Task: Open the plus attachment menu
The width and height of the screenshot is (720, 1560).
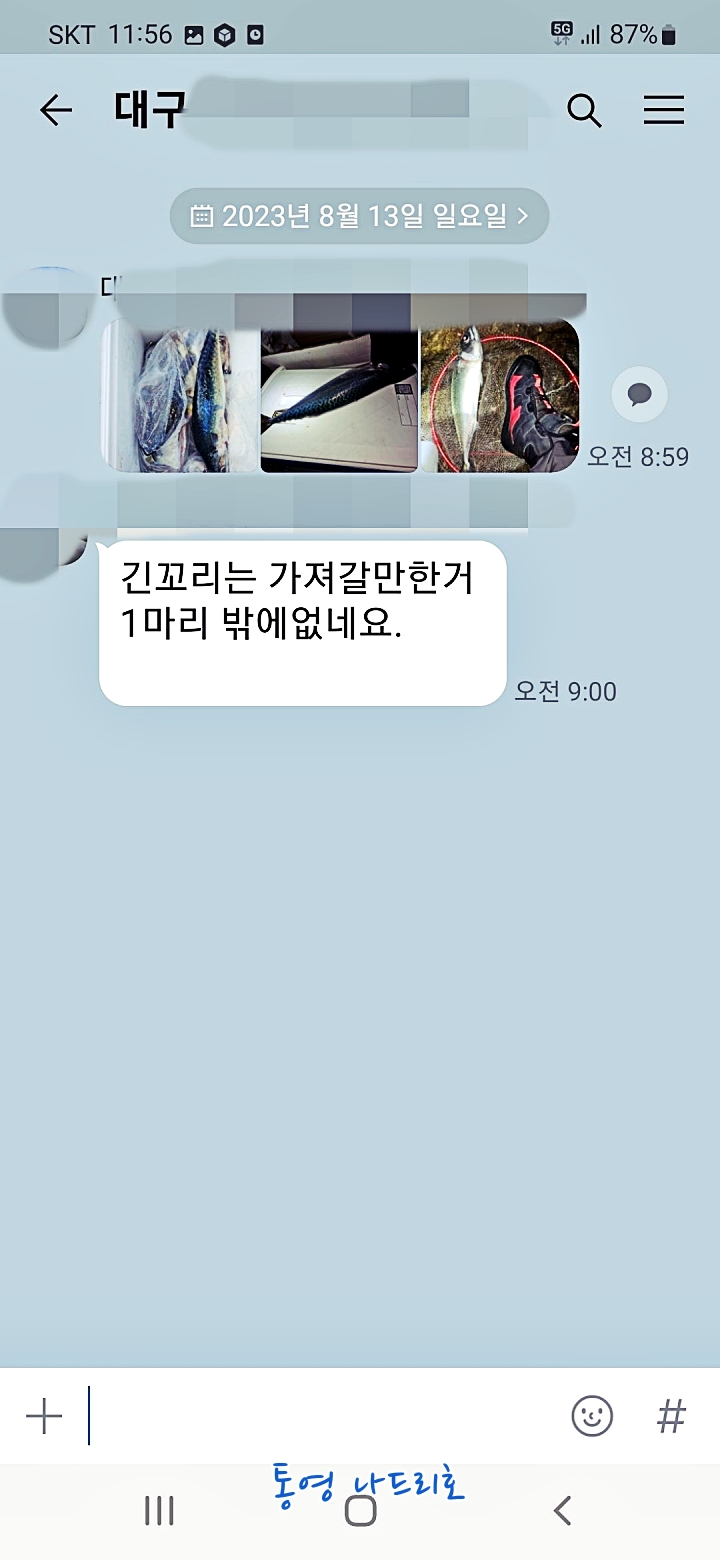Action: tap(44, 1416)
